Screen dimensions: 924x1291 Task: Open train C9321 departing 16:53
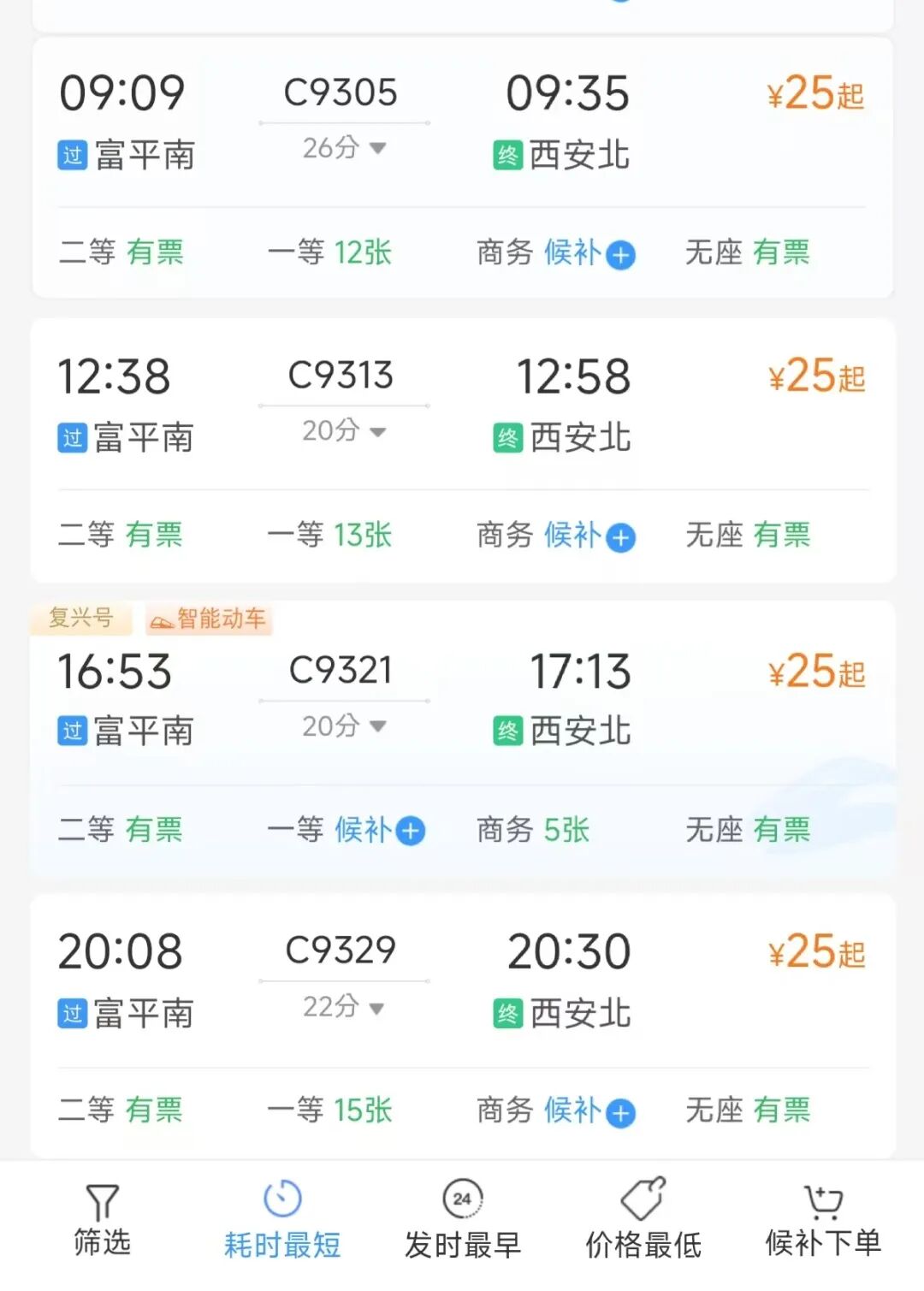pyautogui.click(x=341, y=671)
